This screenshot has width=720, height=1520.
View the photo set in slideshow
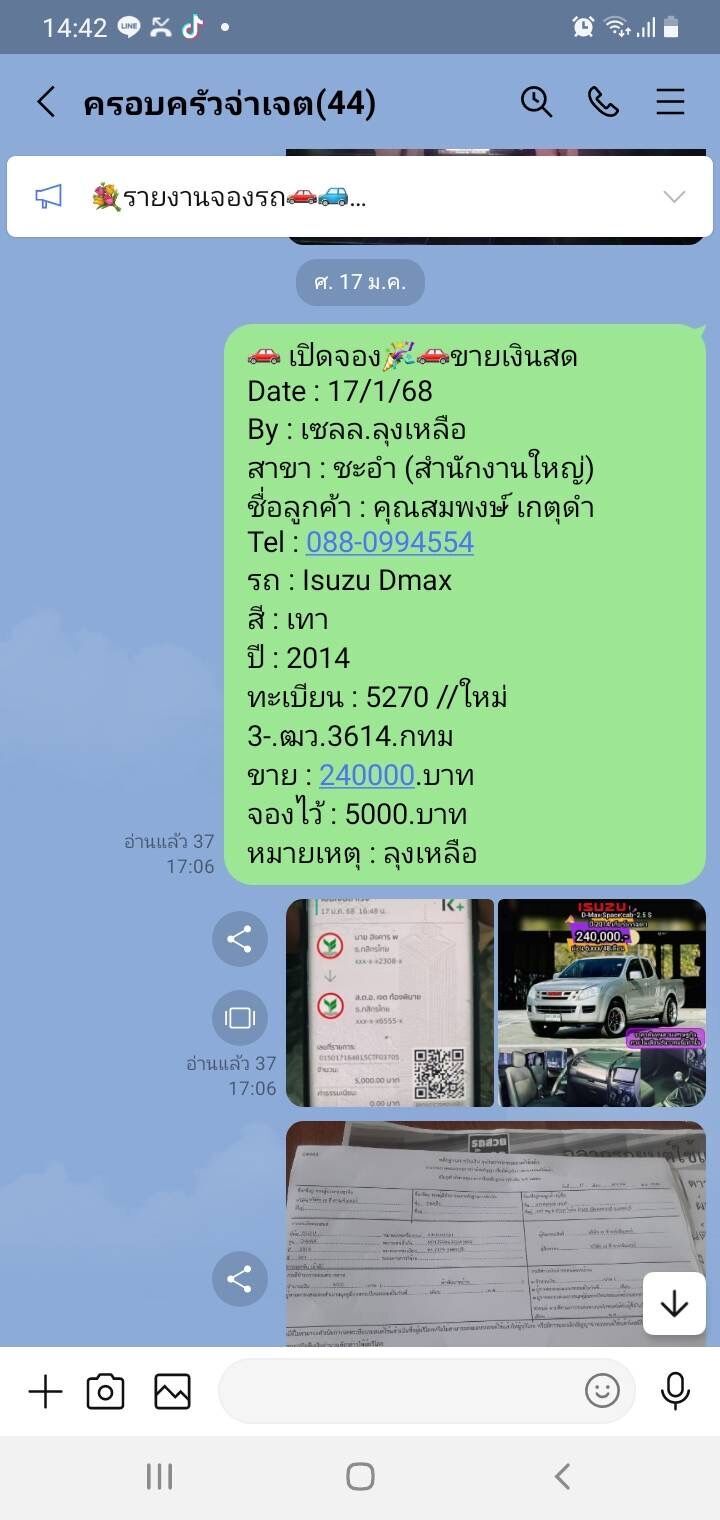[240, 1018]
